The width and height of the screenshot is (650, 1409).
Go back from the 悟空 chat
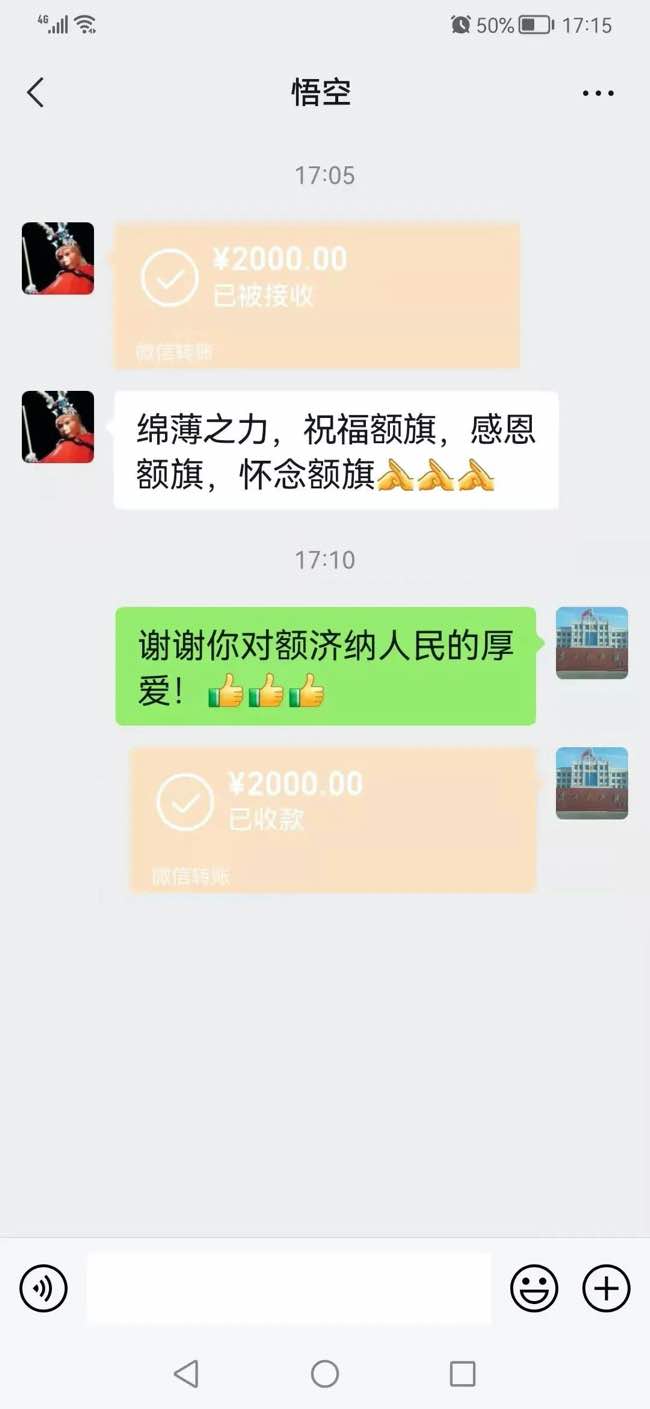point(36,93)
